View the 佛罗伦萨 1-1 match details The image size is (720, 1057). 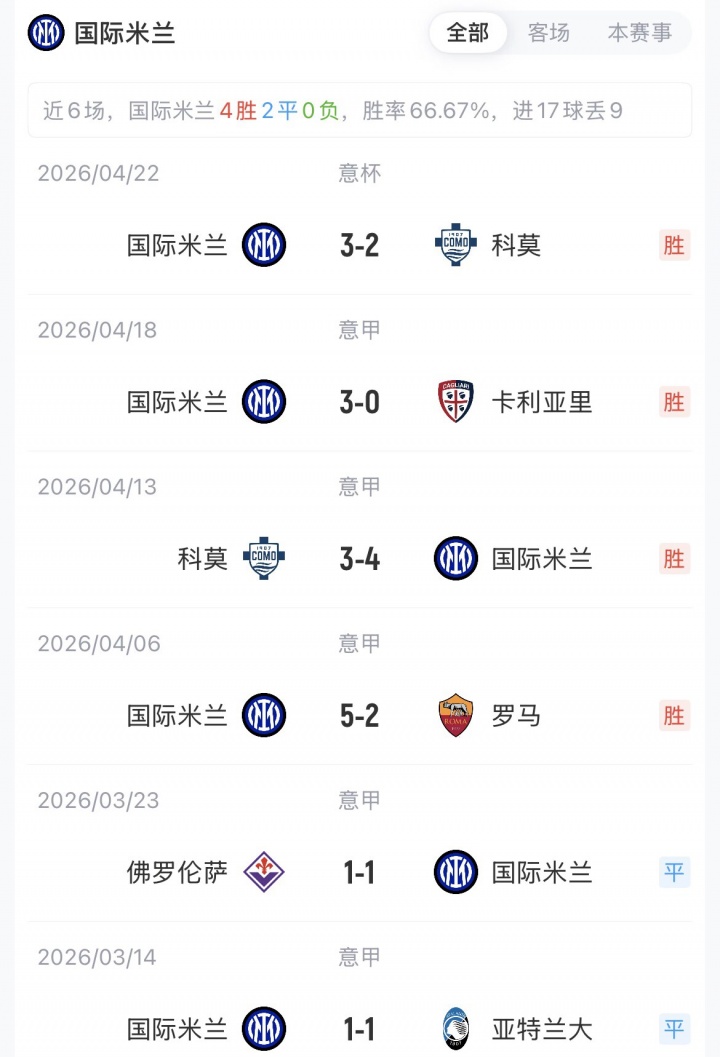pyautogui.click(x=360, y=872)
